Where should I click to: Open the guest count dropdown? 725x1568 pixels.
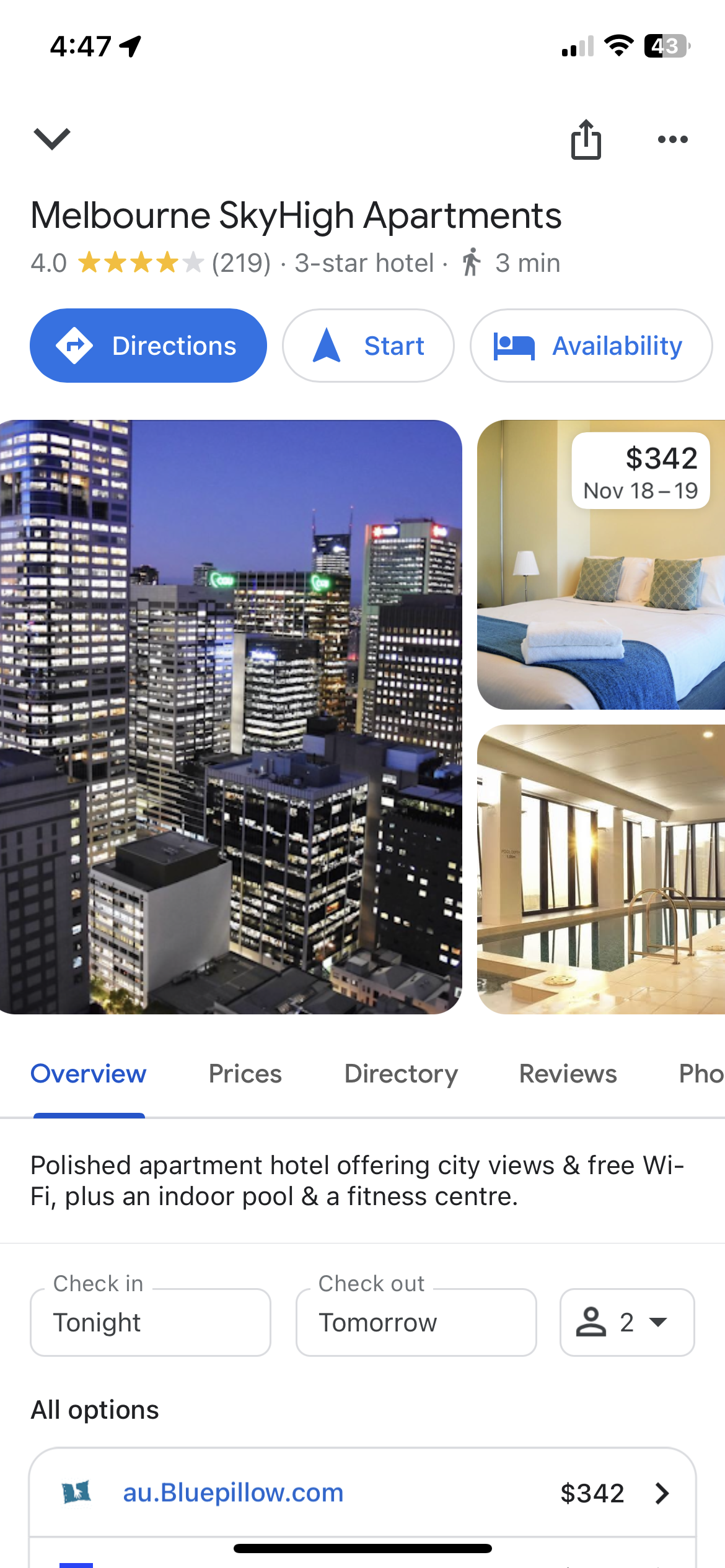coord(626,1322)
